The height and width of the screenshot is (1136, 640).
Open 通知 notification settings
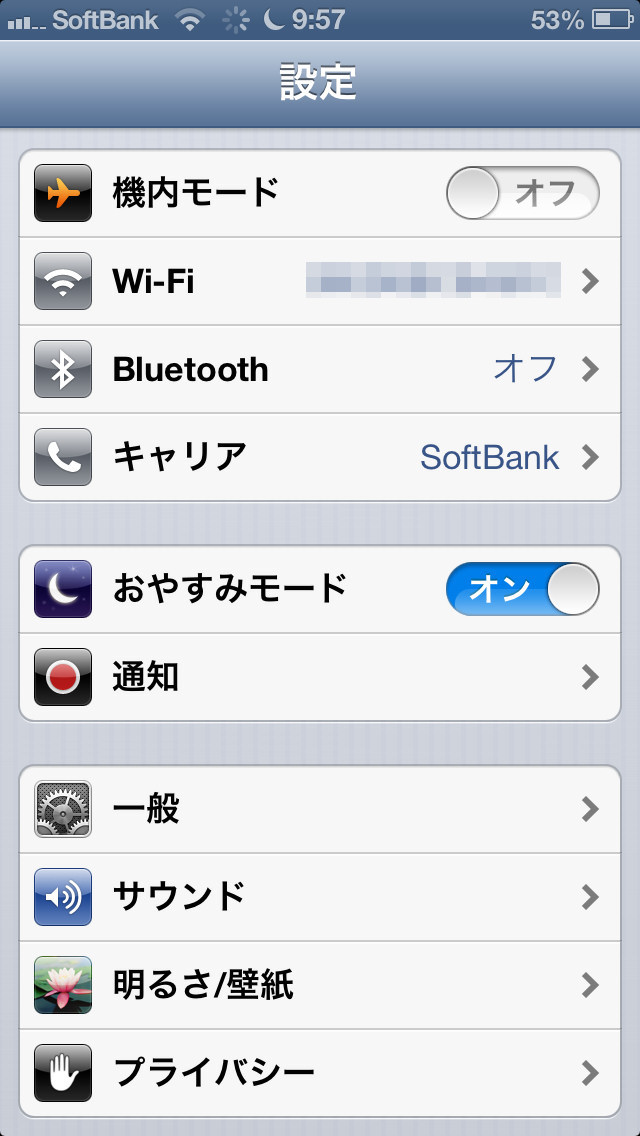(320, 677)
